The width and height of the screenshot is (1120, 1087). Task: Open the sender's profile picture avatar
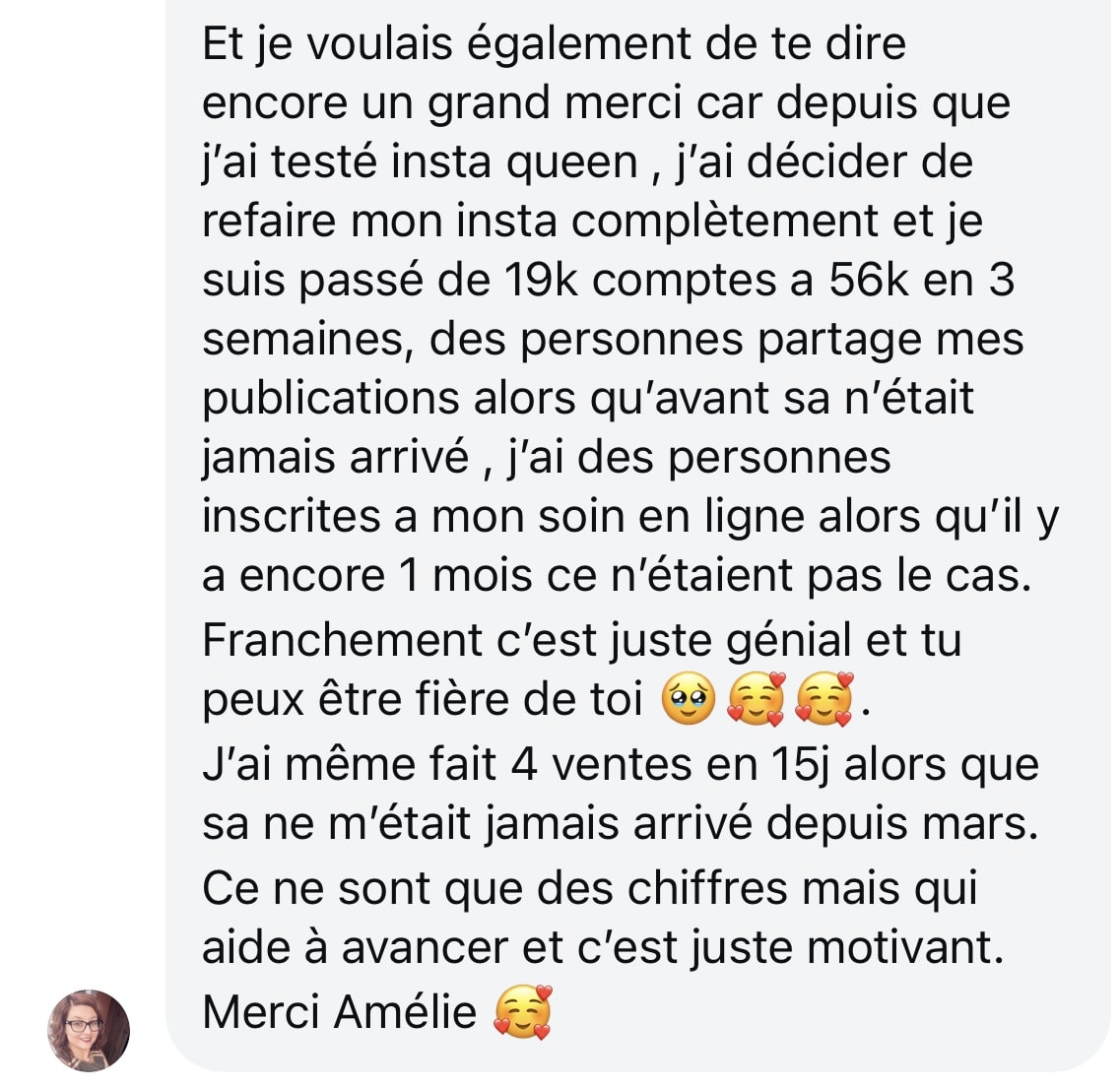point(89,1030)
